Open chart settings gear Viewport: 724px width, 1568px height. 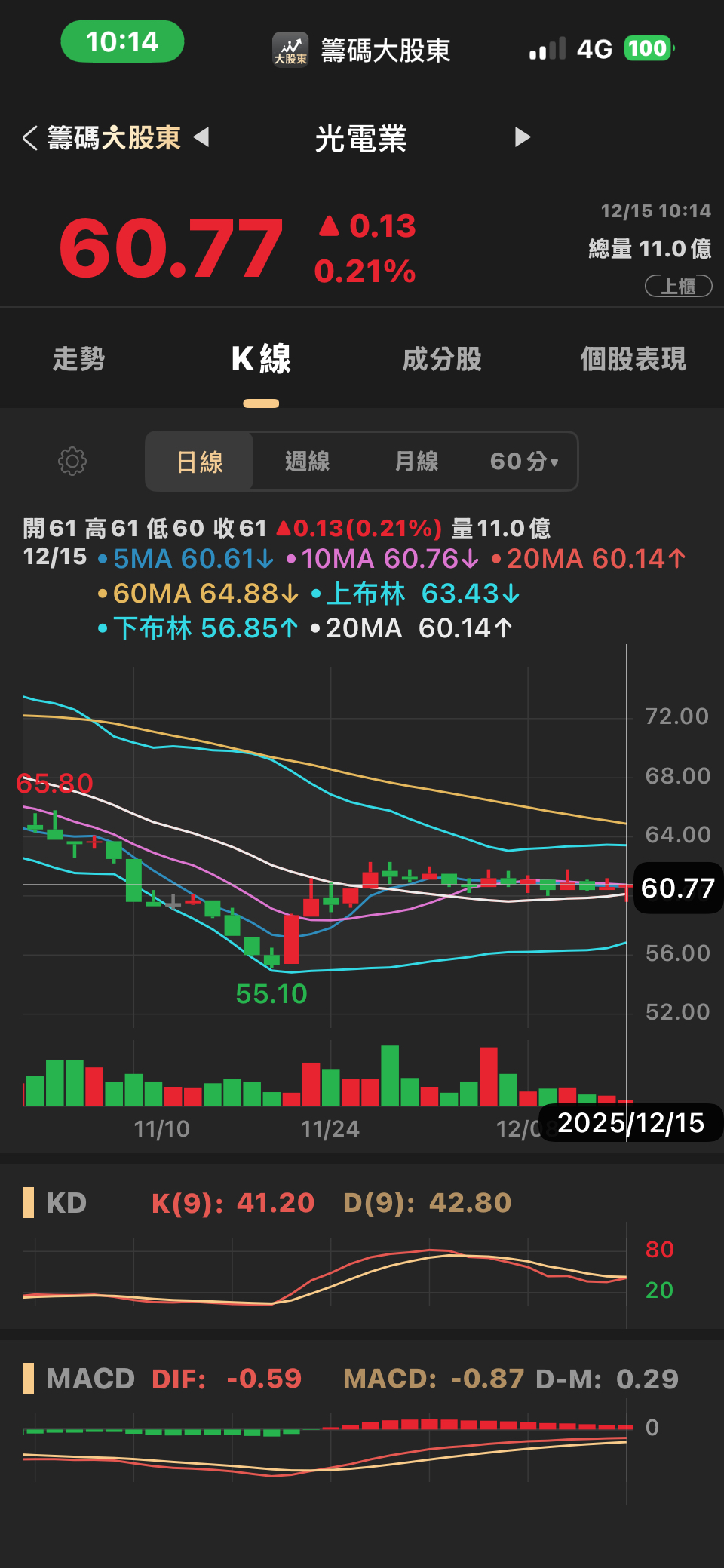pyautogui.click(x=72, y=461)
